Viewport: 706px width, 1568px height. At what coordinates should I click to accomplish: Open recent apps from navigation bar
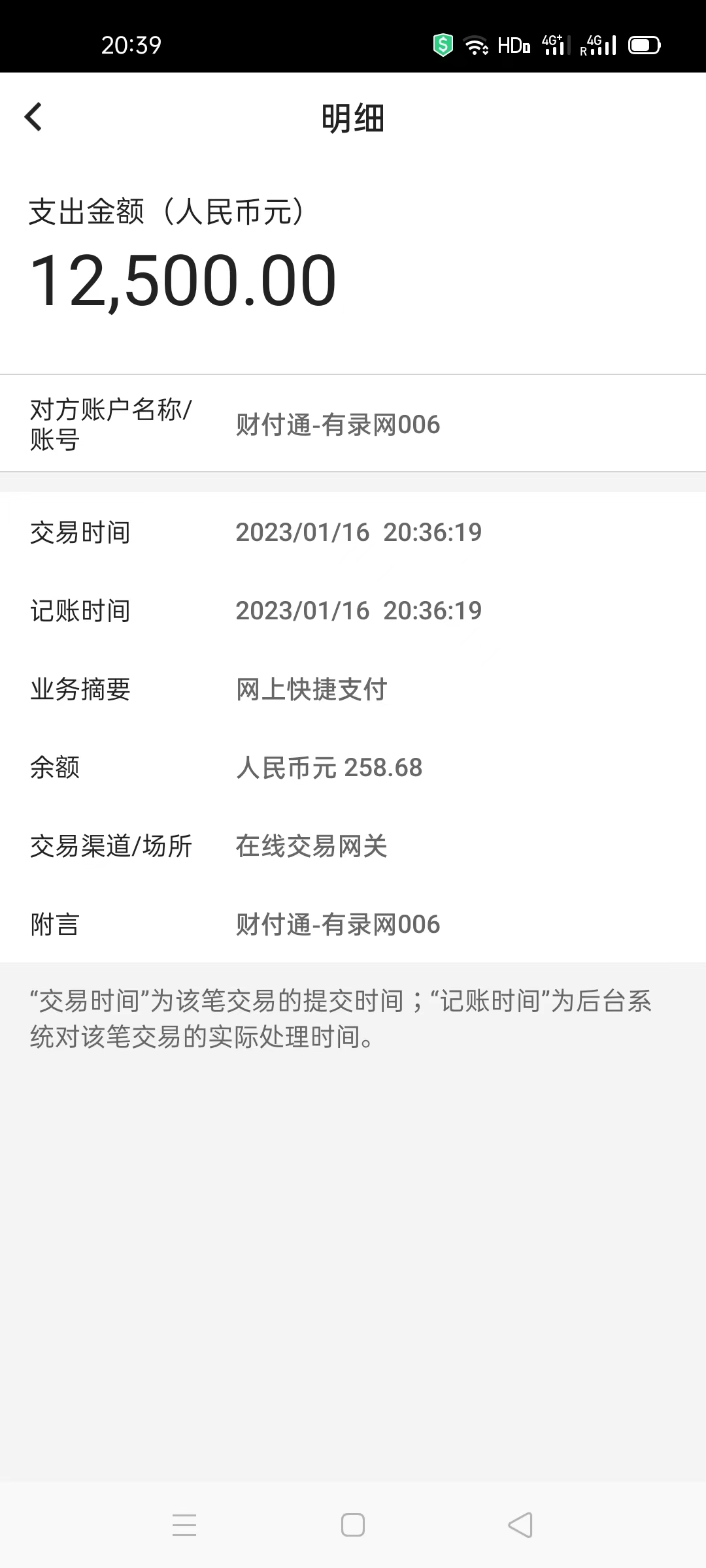pyautogui.click(x=184, y=1525)
